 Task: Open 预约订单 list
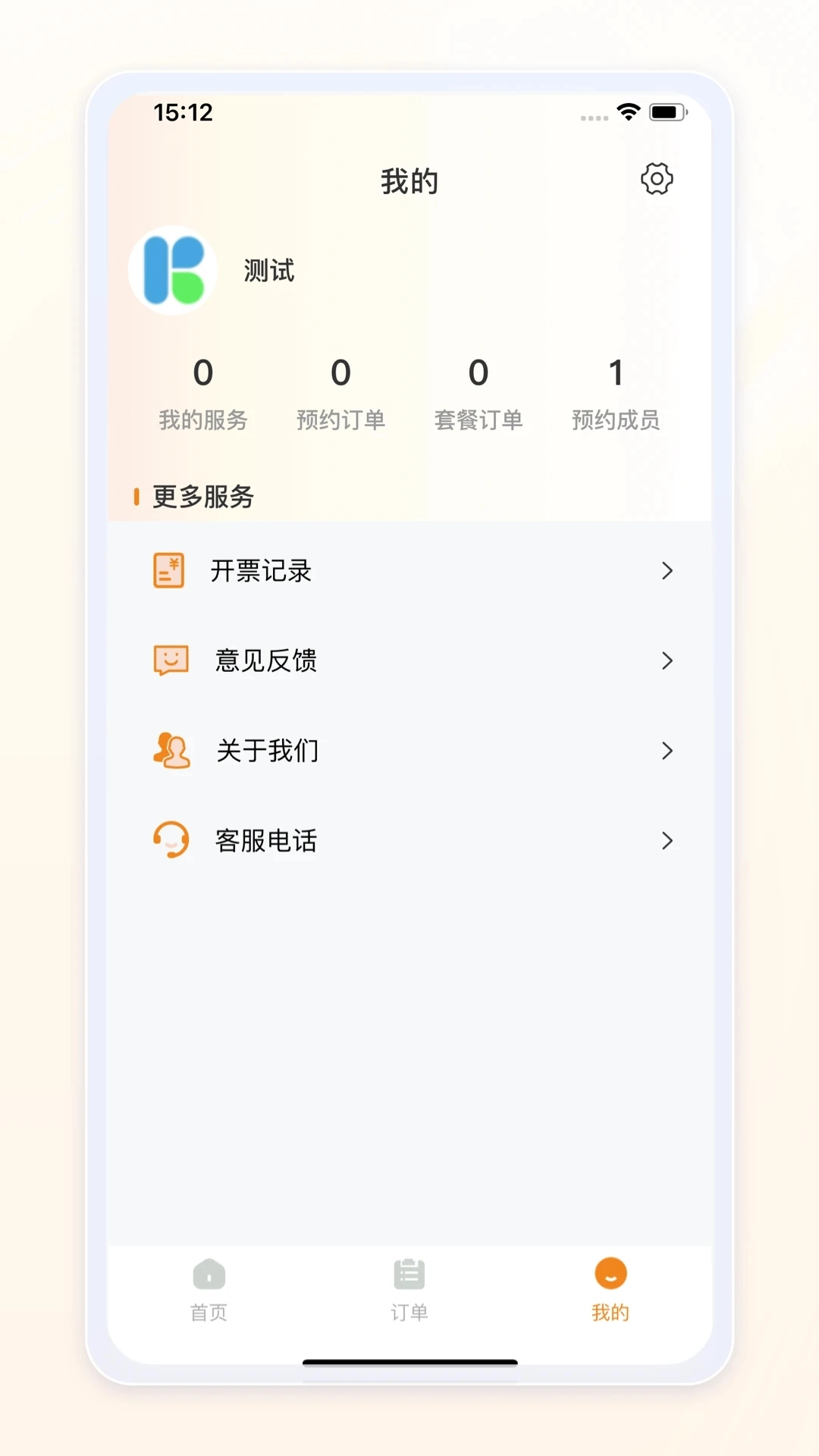(x=341, y=394)
